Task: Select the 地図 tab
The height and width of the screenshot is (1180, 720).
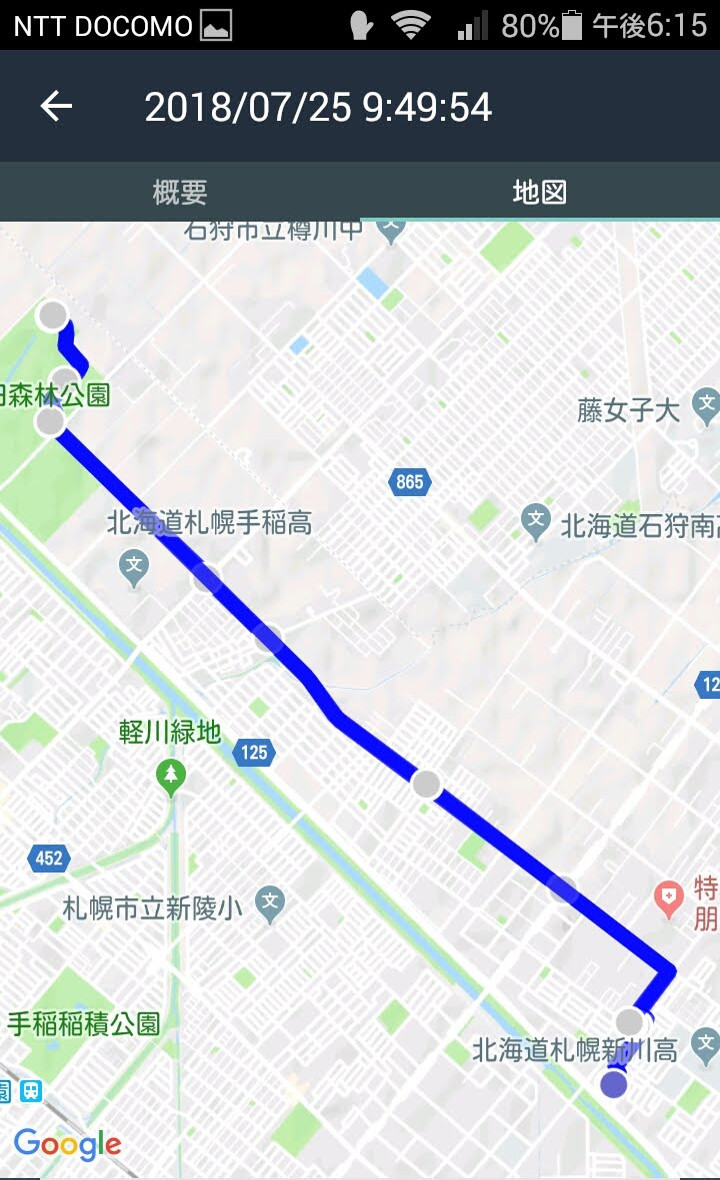Action: pos(540,192)
